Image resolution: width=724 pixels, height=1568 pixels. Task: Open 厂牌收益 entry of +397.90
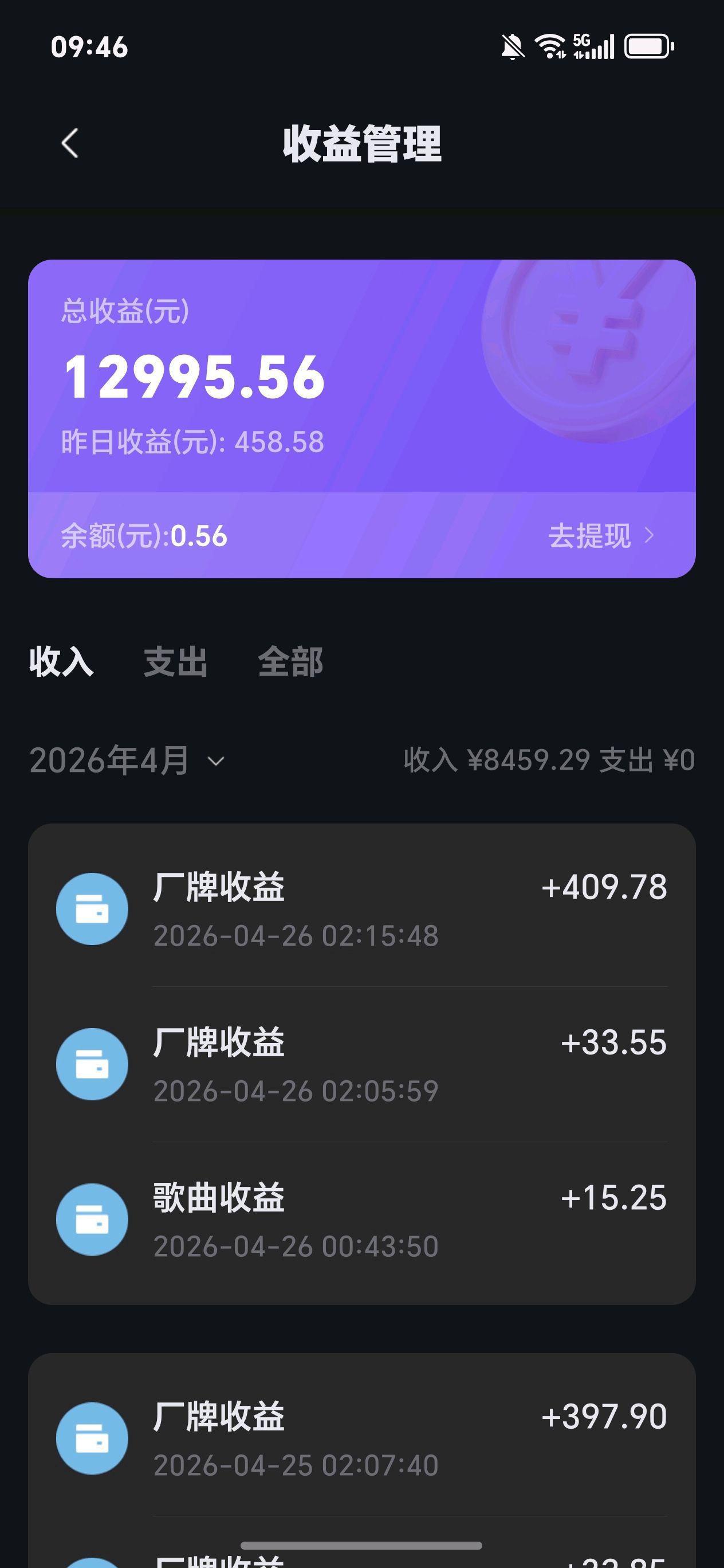click(361, 1439)
